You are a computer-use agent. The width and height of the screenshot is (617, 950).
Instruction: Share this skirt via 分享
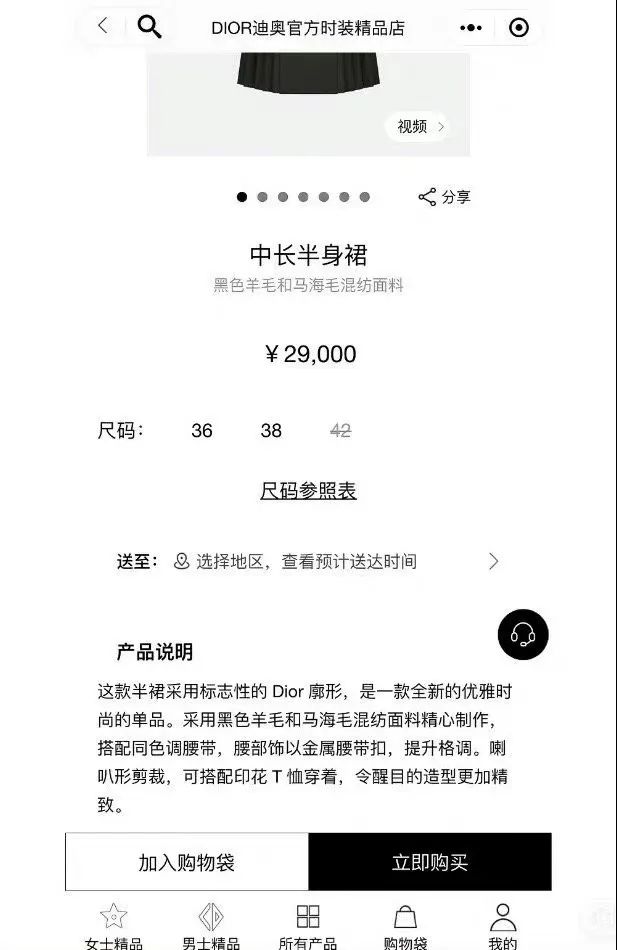point(445,197)
